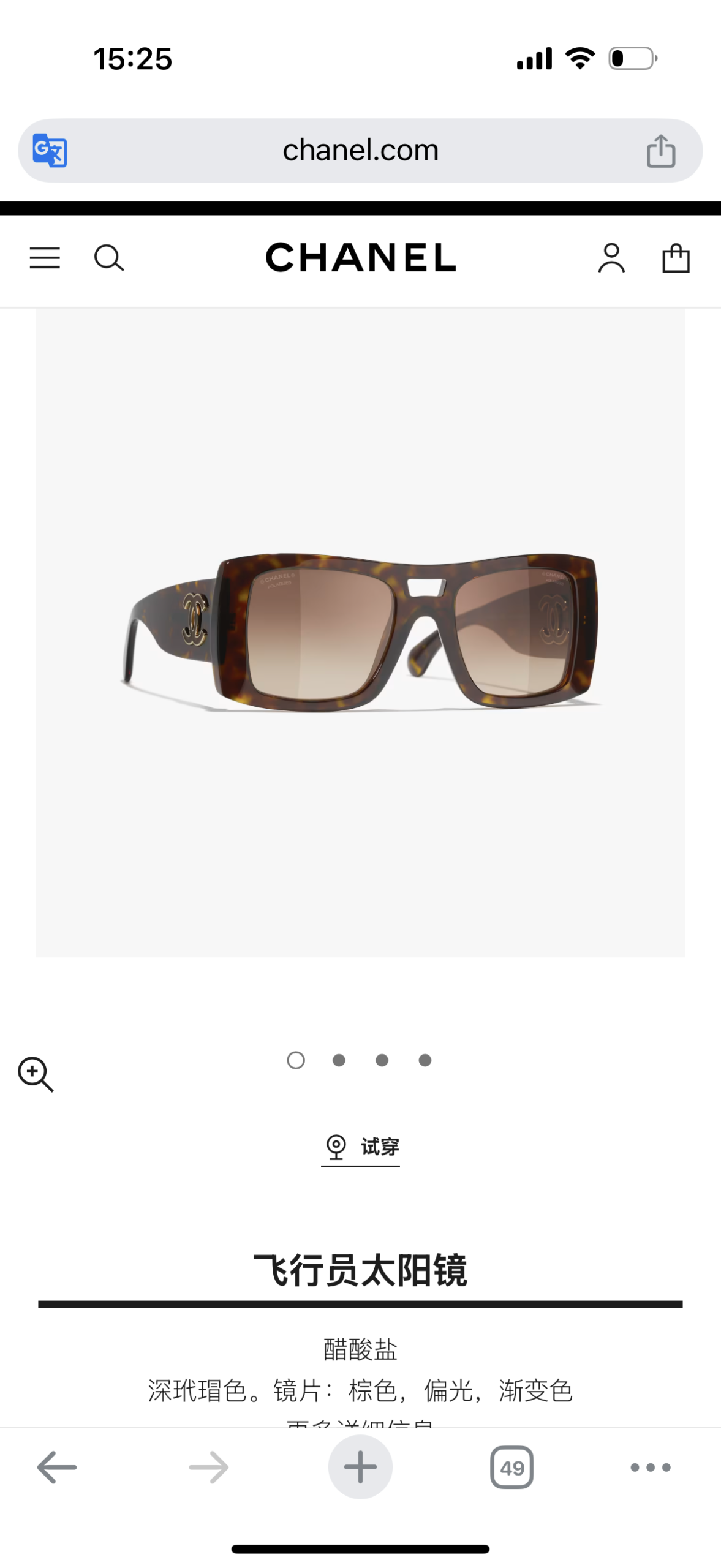Jump to the fourth product photo dot
The image size is (721, 1568).
pos(425,1060)
